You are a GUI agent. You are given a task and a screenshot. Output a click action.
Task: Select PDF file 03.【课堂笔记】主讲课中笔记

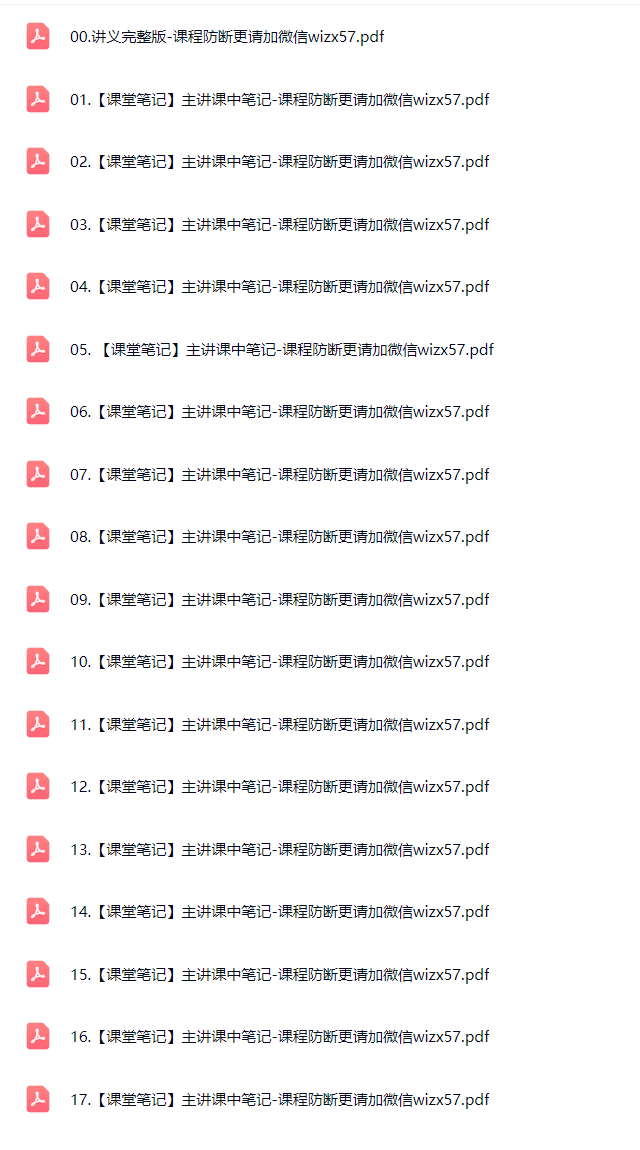coord(279,224)
